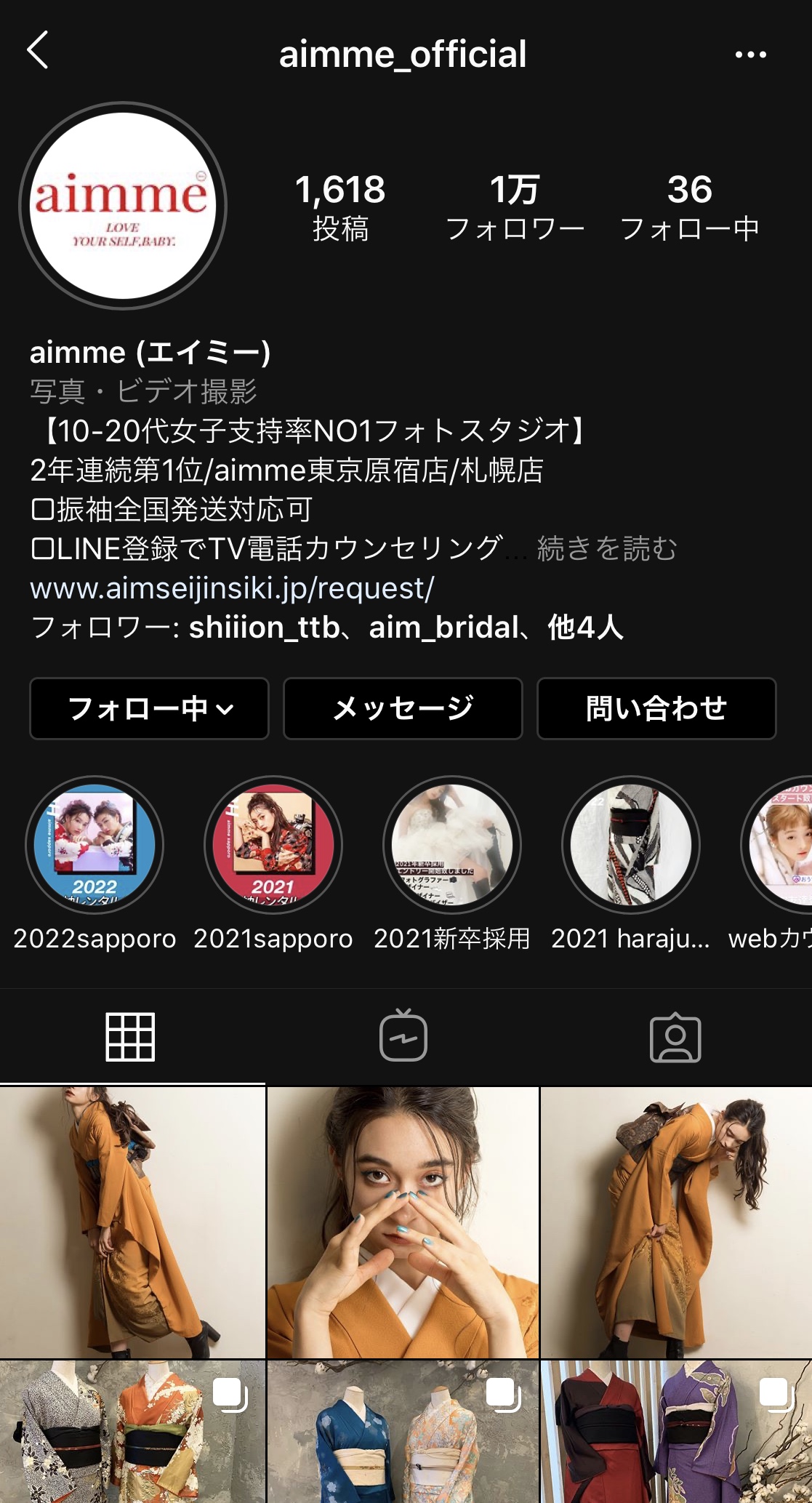The height and width of the screenshot is (1503, 812).
Task: Open mutual followers shiiion_ttb, aim_bridal list
Action: pos(327,627)
